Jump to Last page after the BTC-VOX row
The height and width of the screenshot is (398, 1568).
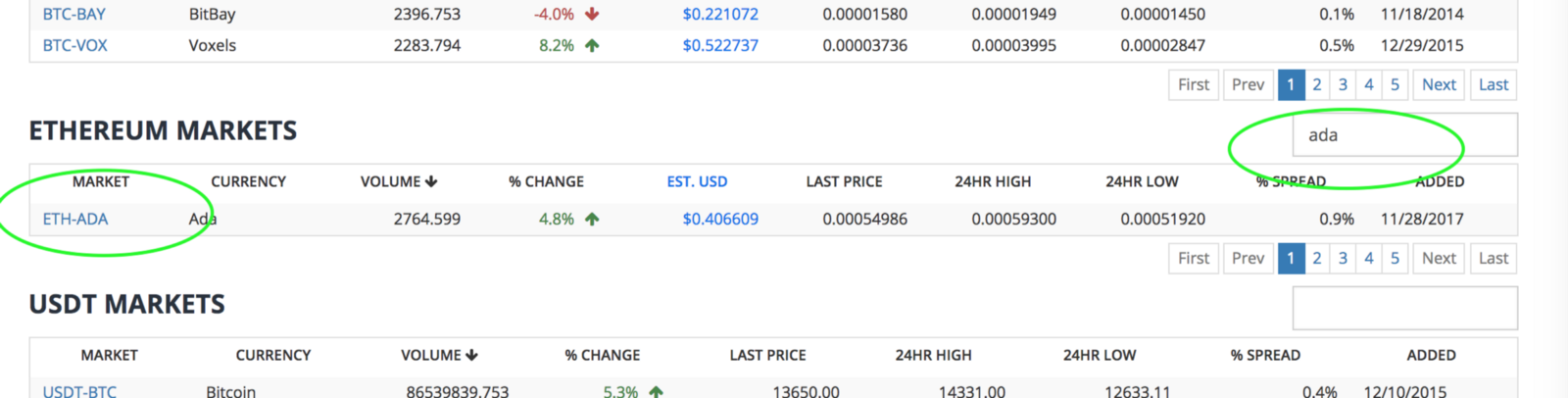click(x=1494, y=84)
